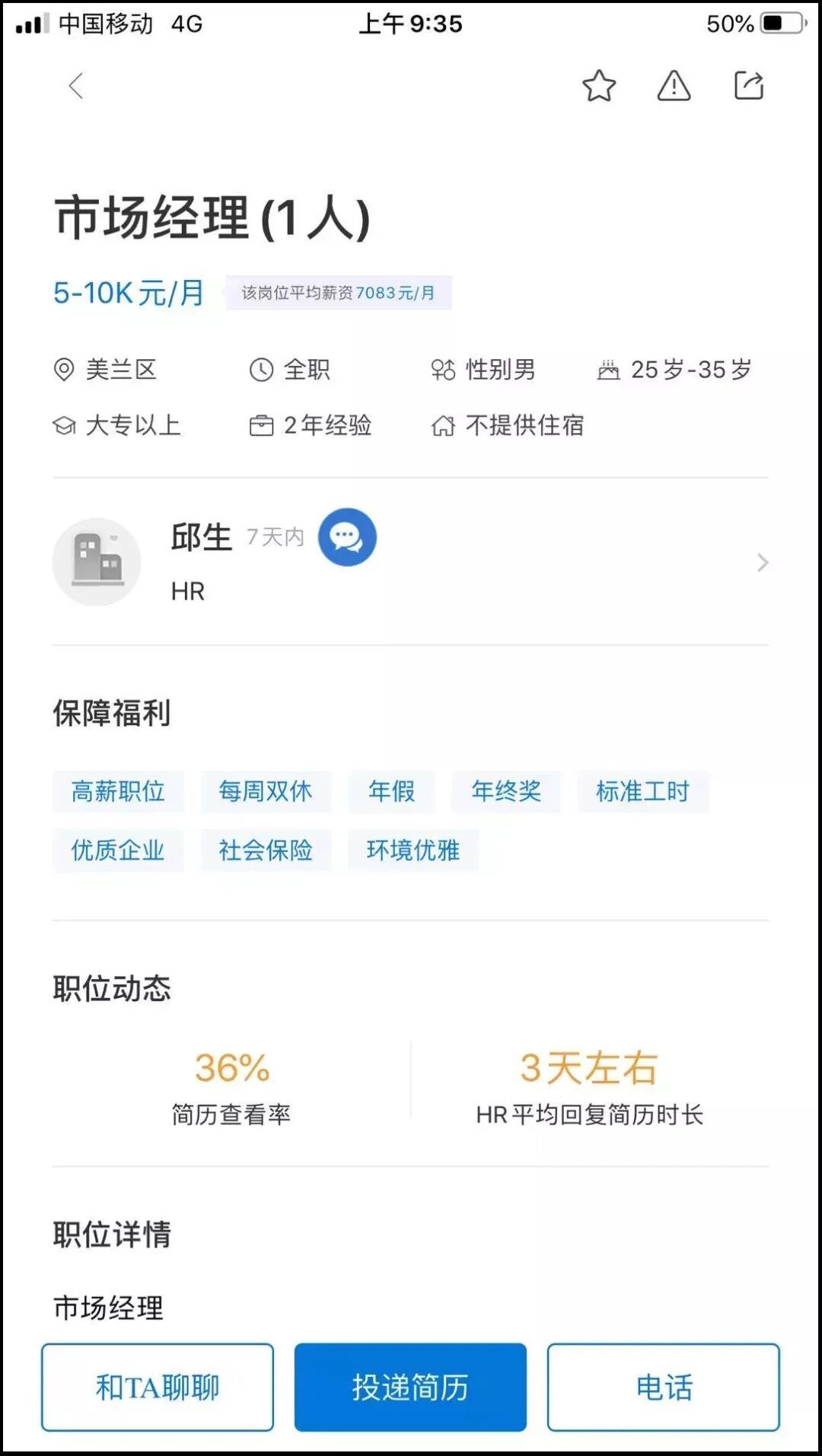Tap the clock icon beside 全职
Screen dimensions: 822x1456
point(260,370)
